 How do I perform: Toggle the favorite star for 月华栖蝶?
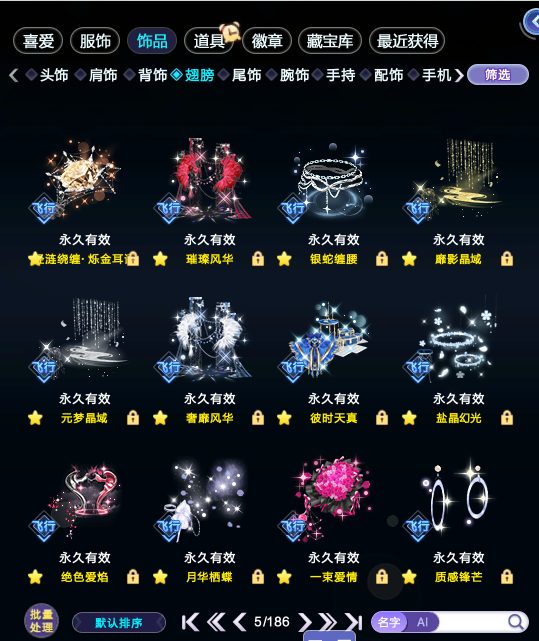pos(160,577)
